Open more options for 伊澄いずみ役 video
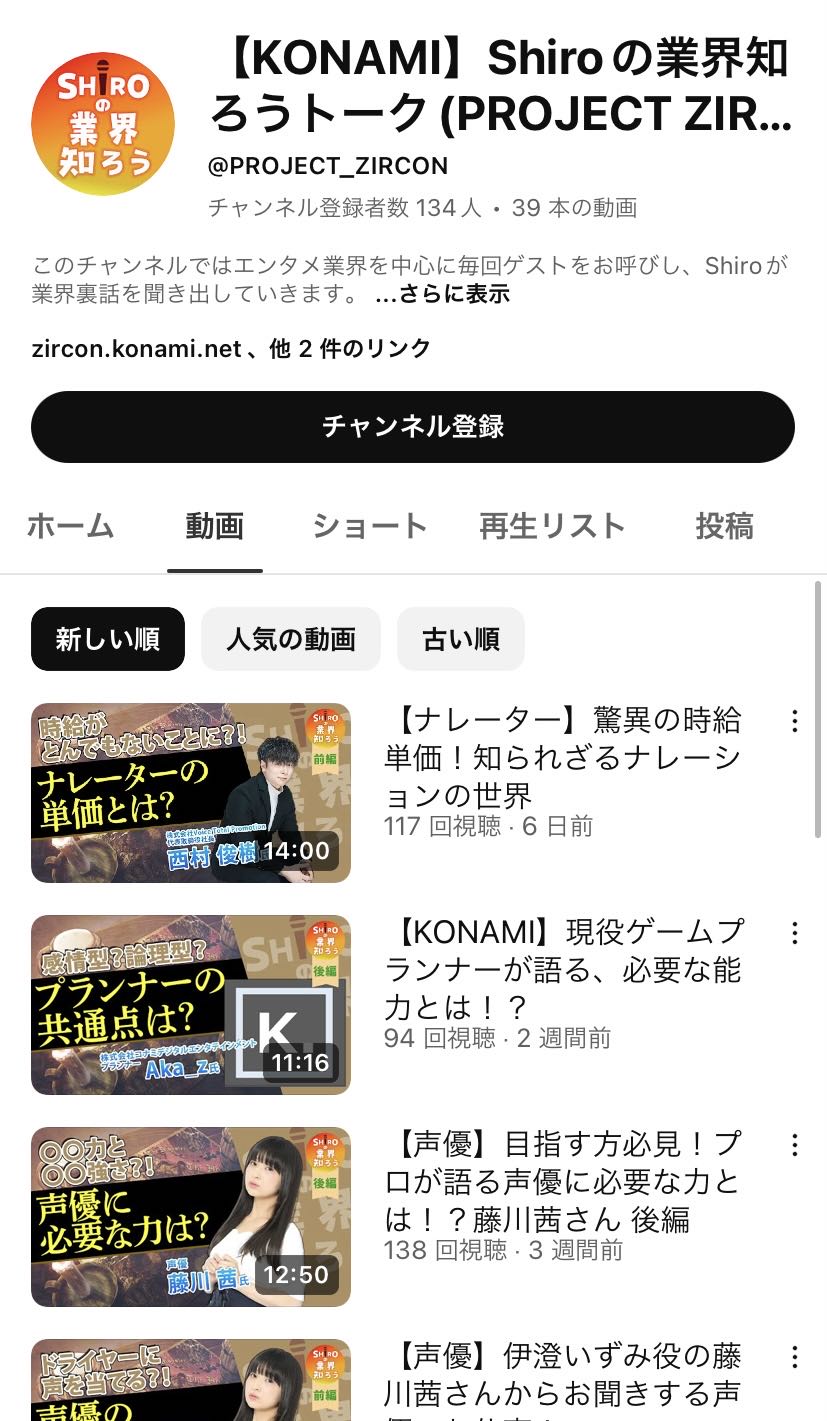Image resolution: width=827 pixels, height=1421 pixels. 794,1357
